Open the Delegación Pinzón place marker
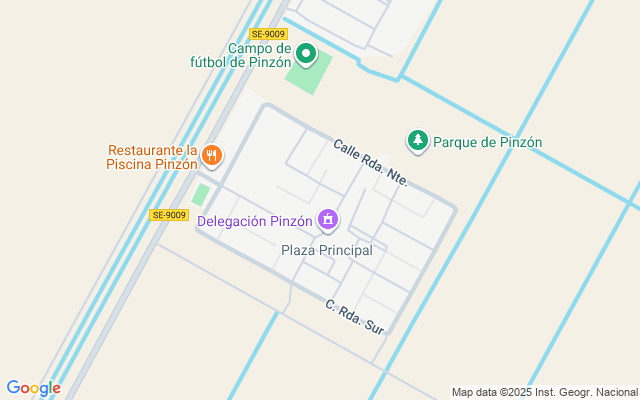Viewport: 640px width, 400px height. [x=328, y=219]
